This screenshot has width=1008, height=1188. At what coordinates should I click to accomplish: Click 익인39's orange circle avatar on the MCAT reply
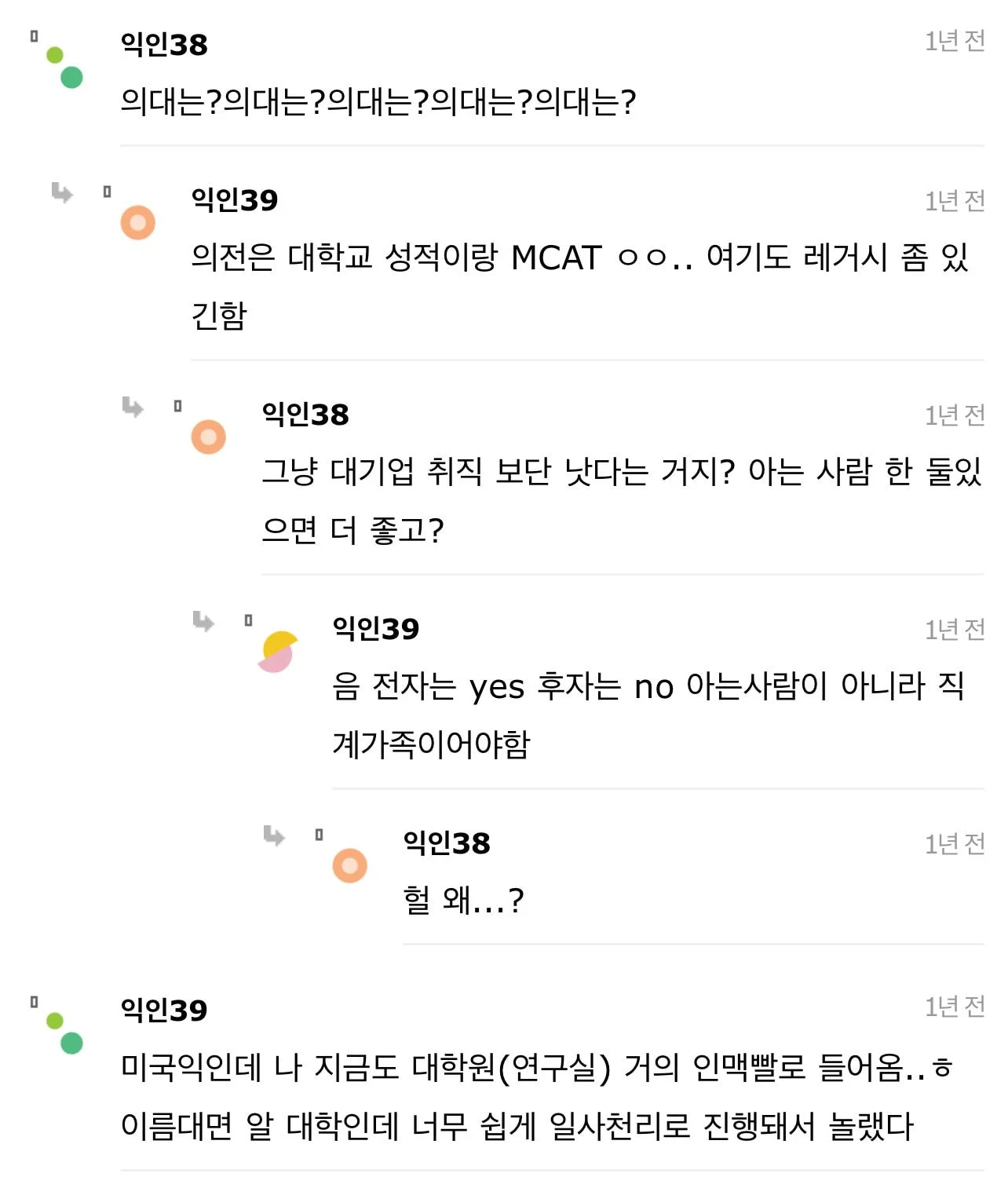coord(137,222)
